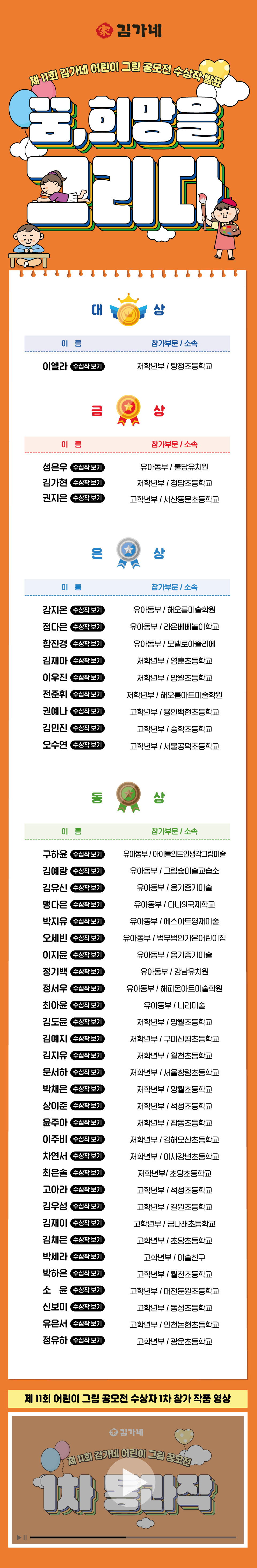Viewport: 257px width, 1568px height.
Task: View 이엘라's grand prize winning artwork
Action: click(x=88, y=366)
